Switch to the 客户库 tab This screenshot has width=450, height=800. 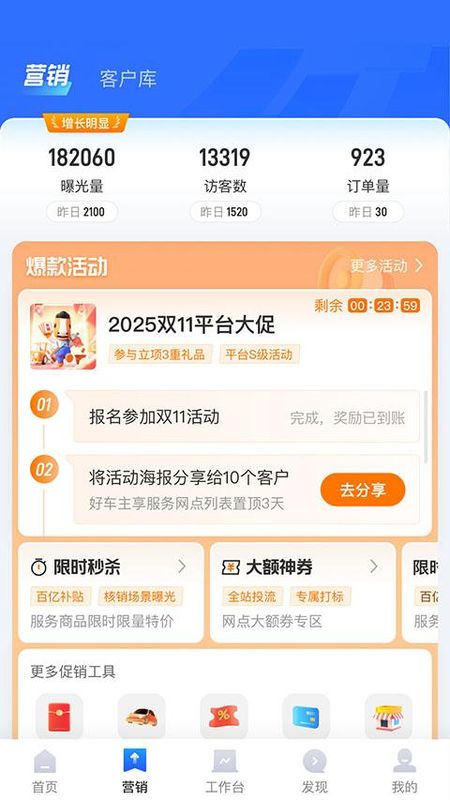coord(128,79)
